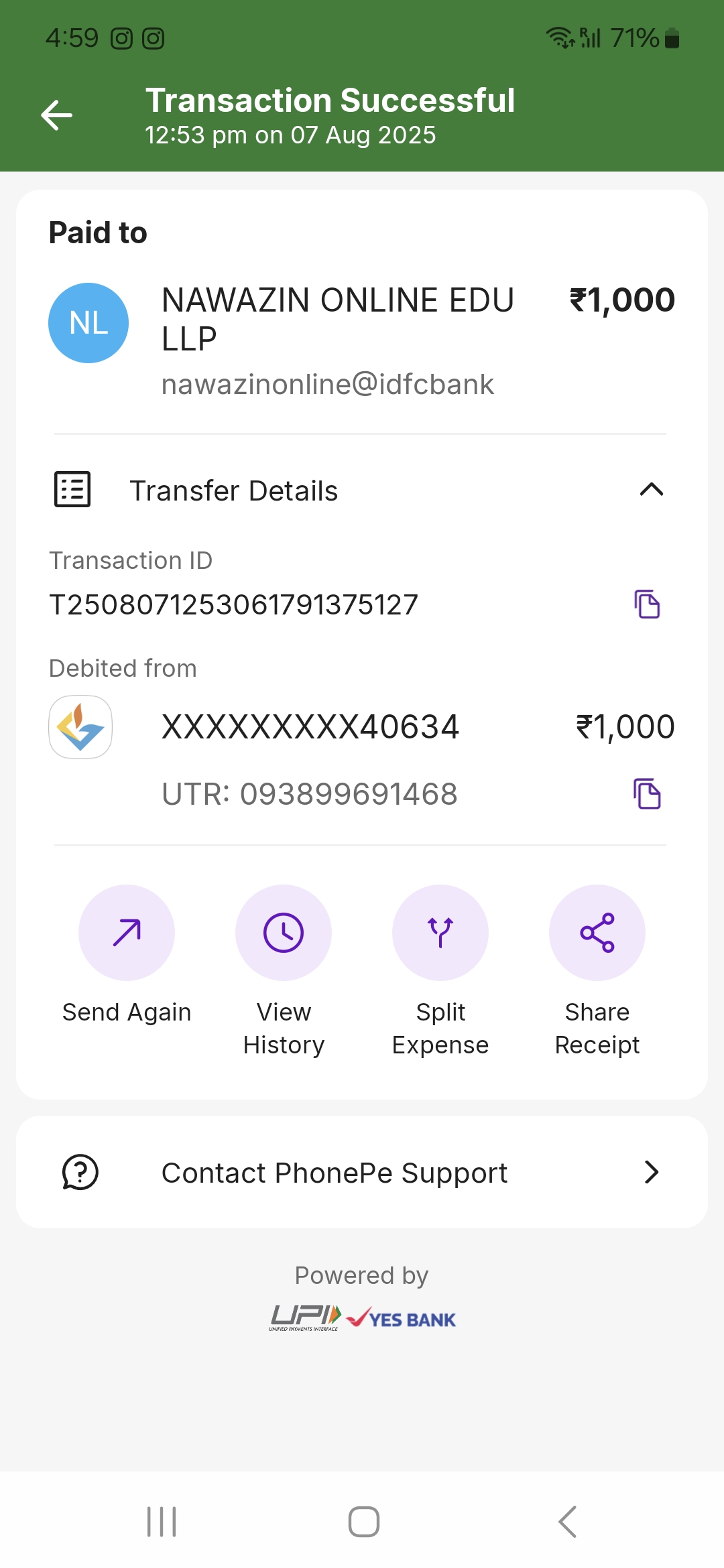Tap the system home button
Viewport: 724px width, 1568px height.
click(x=363, y=1522)
